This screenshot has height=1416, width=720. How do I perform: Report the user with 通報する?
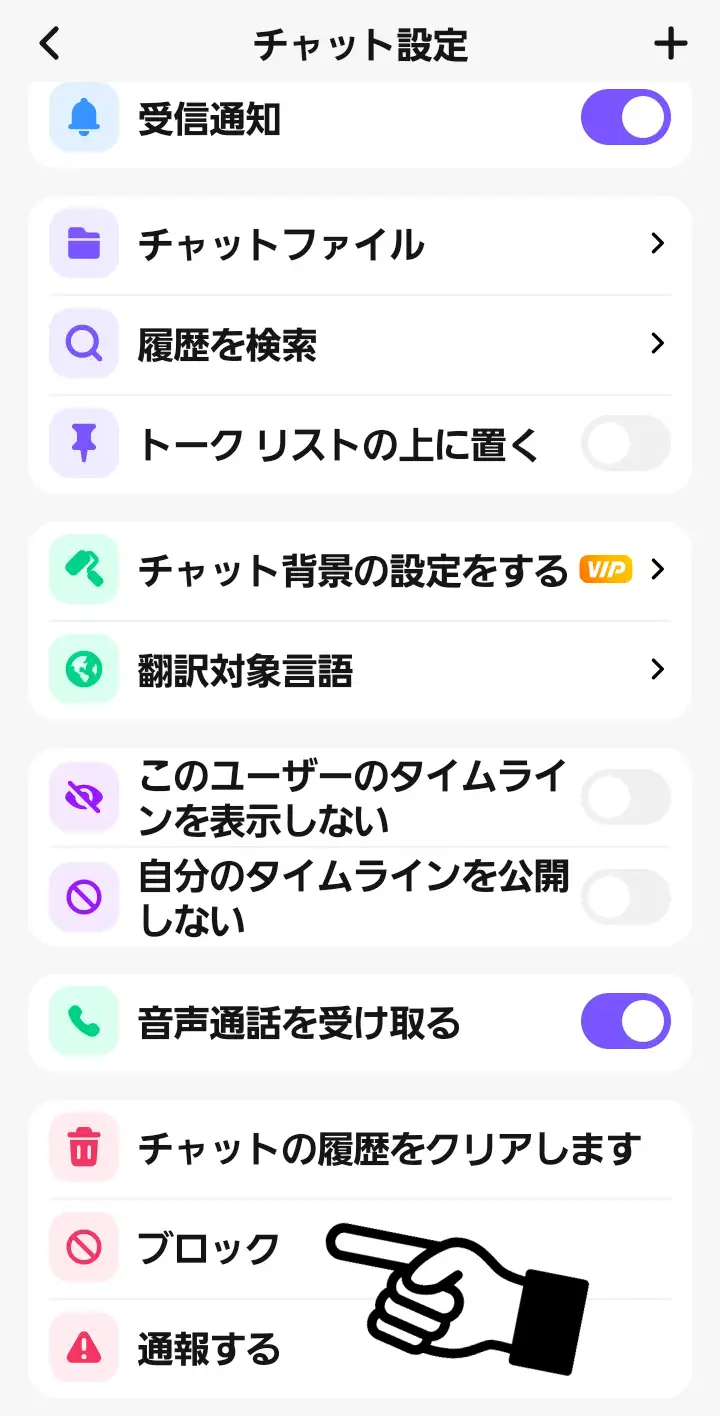tap(208, 1349)
